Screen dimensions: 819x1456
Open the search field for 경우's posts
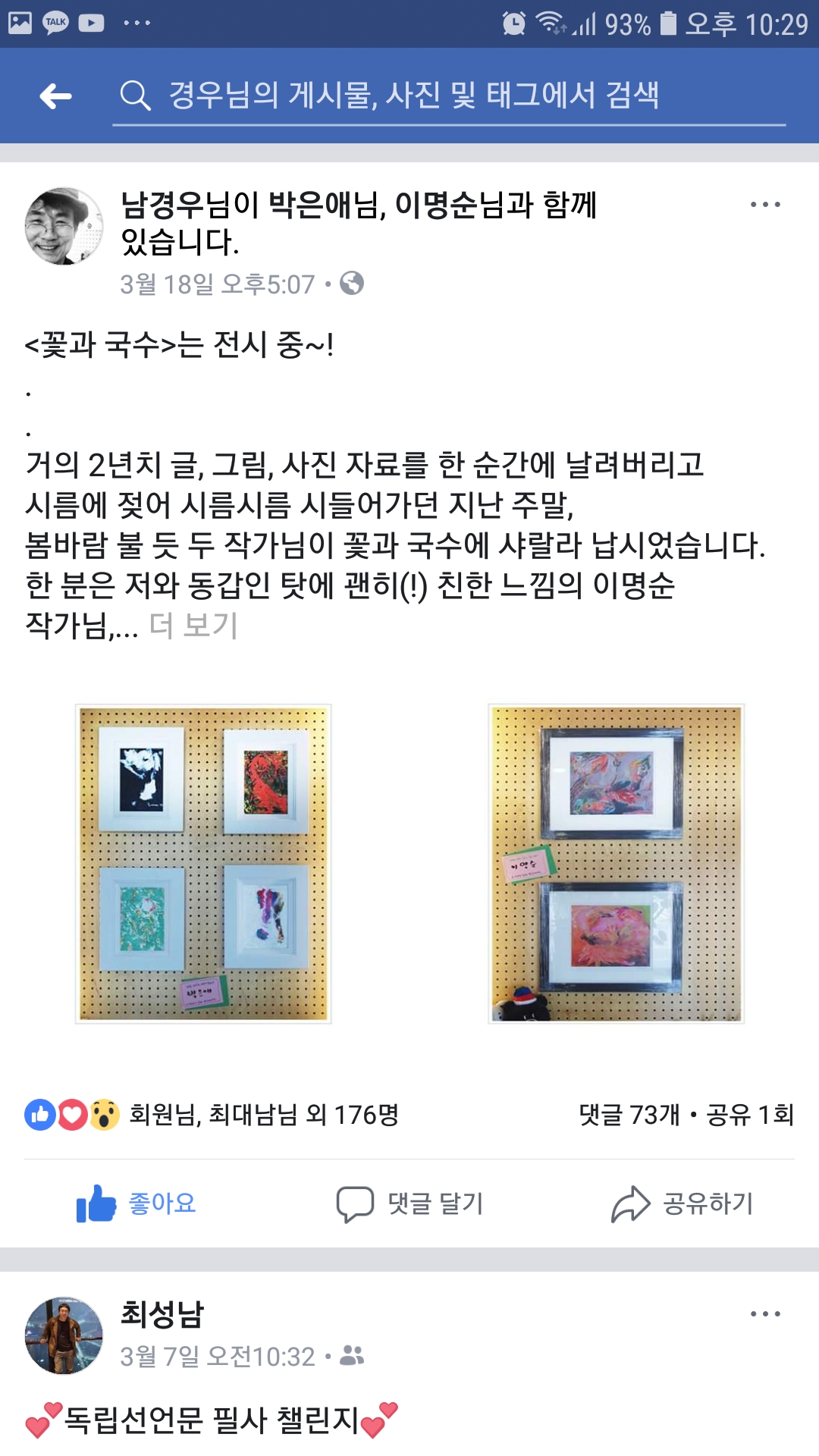tap(449, 96)
